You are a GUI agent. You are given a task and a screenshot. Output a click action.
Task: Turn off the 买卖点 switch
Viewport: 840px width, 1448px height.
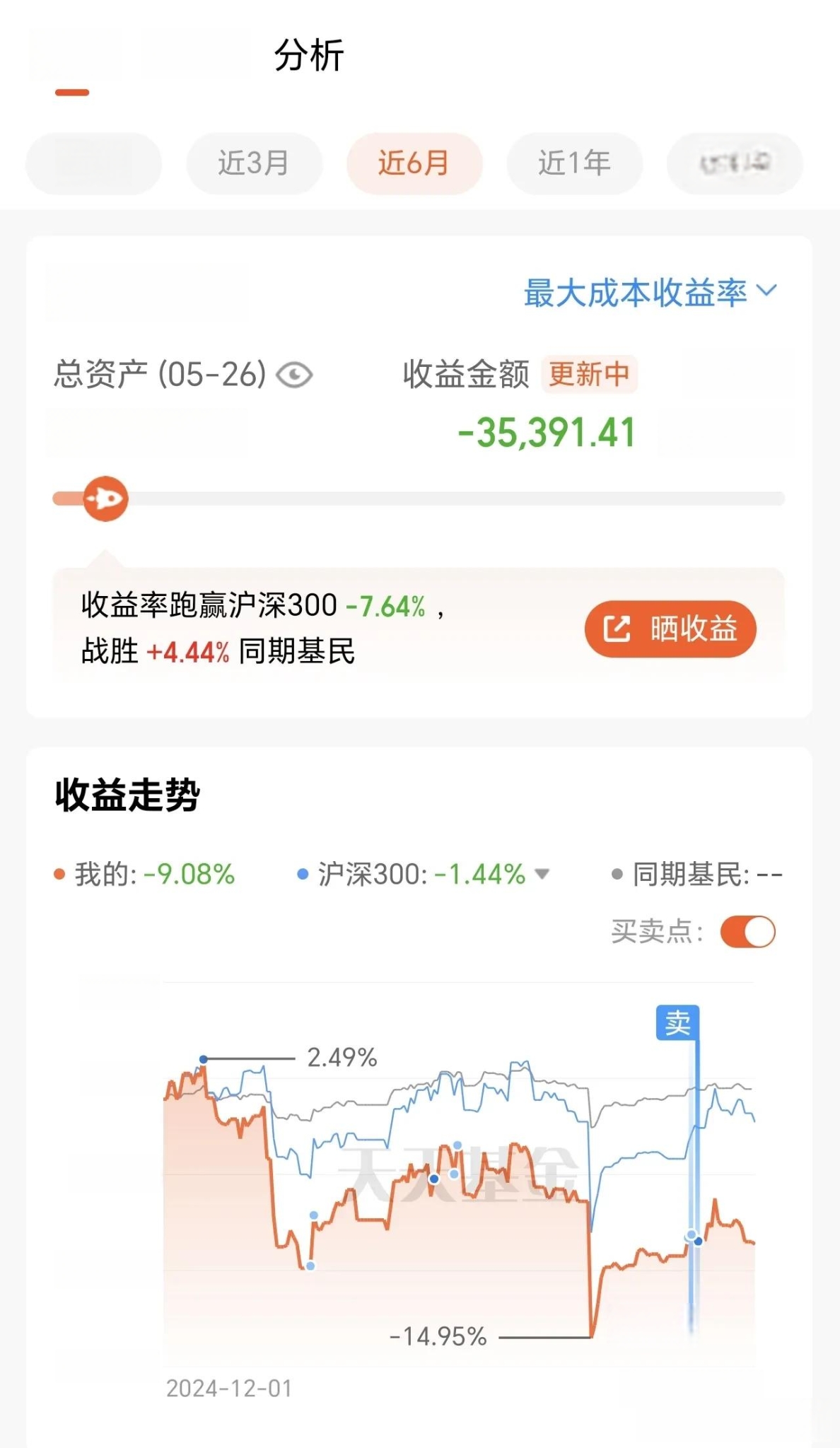747,932
